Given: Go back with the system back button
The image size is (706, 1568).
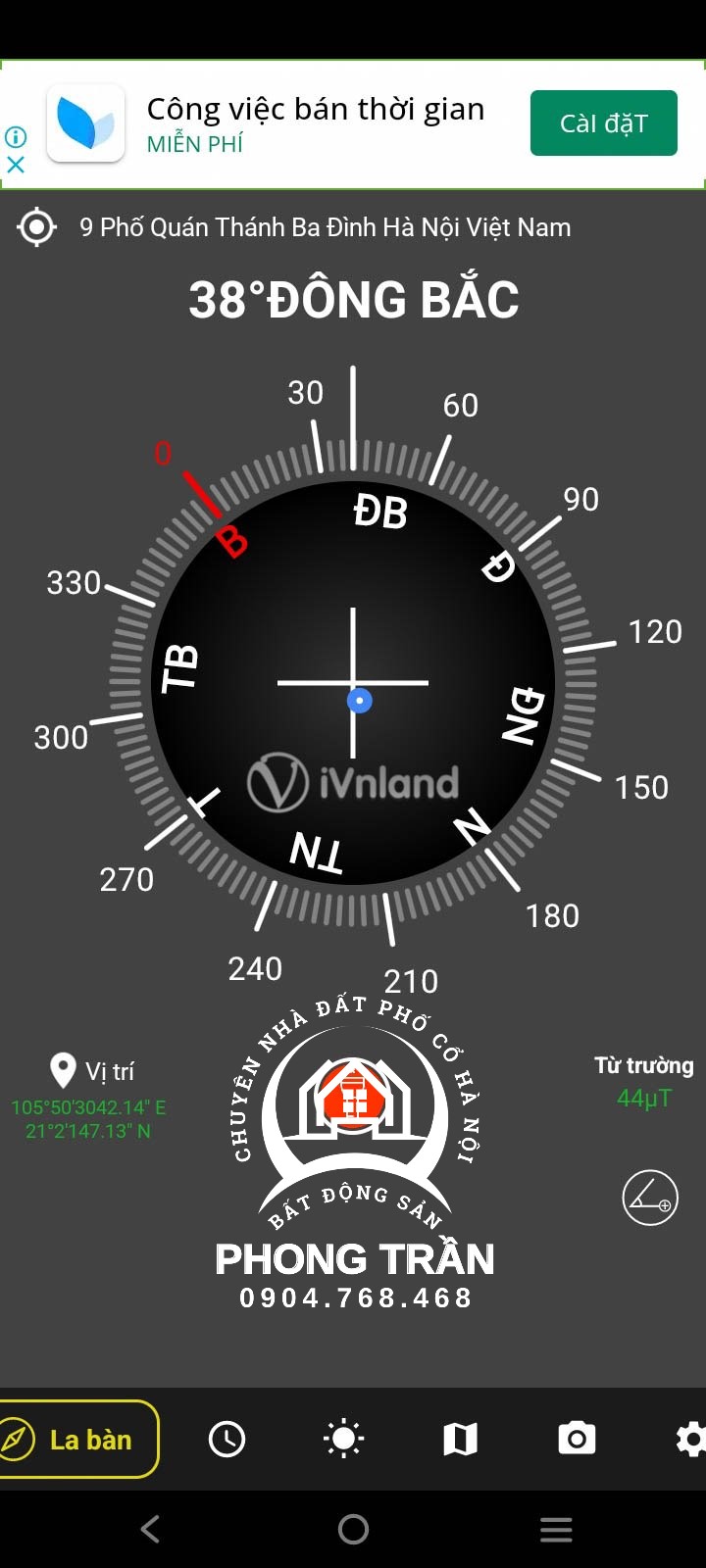Looking at the screenshot, I should click(x=150, y=1529).
